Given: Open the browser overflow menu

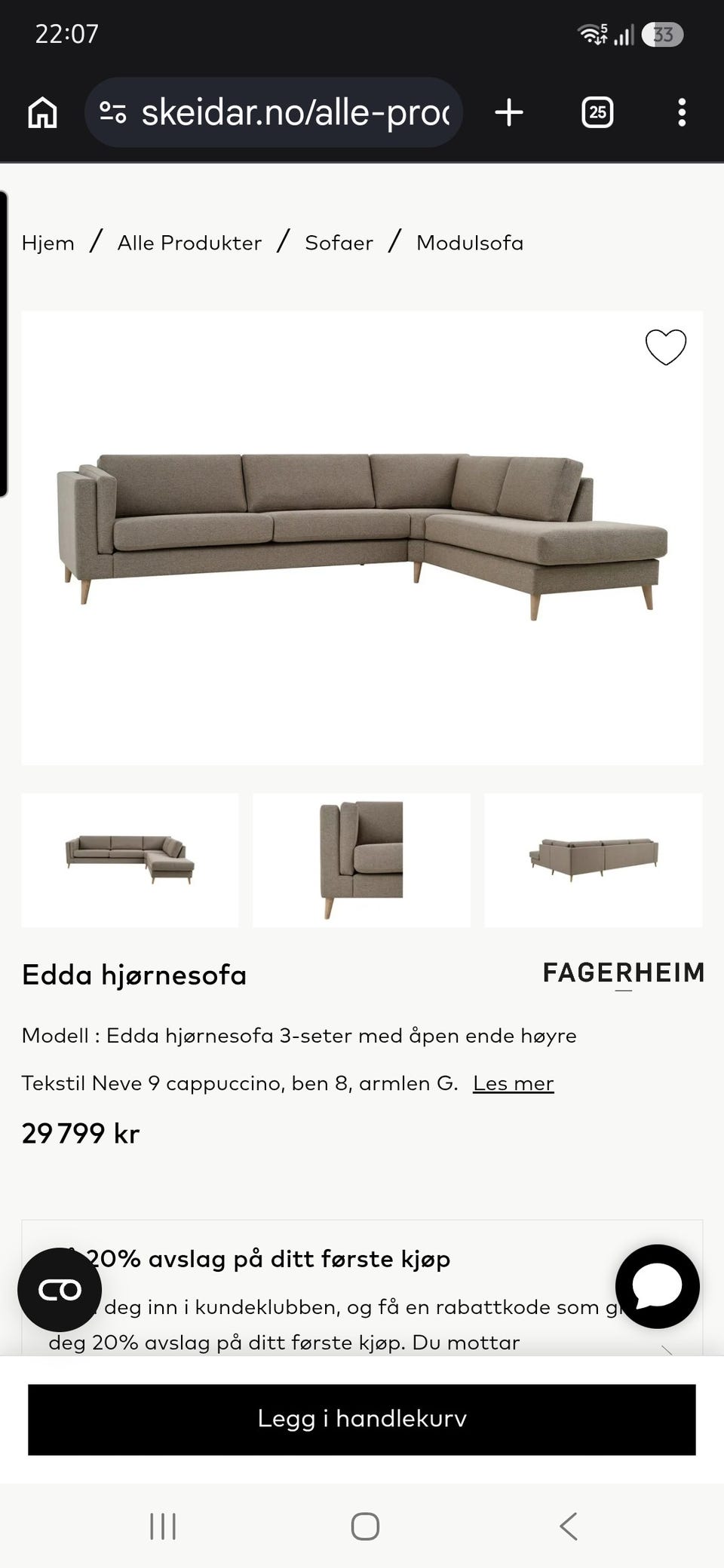Looking at the screenshot, I should [x=682, y=112].
